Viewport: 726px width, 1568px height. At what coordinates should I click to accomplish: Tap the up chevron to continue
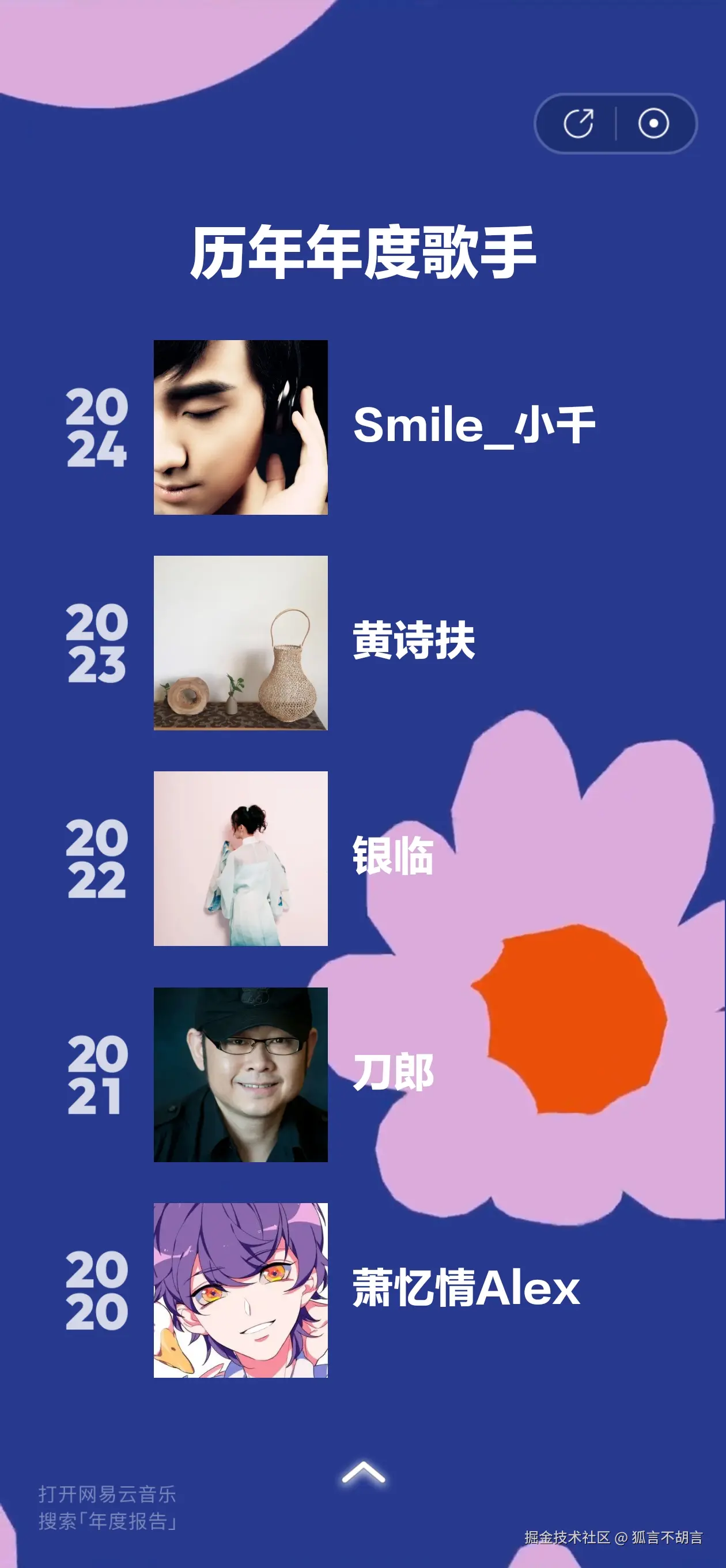click(364, 1472)
